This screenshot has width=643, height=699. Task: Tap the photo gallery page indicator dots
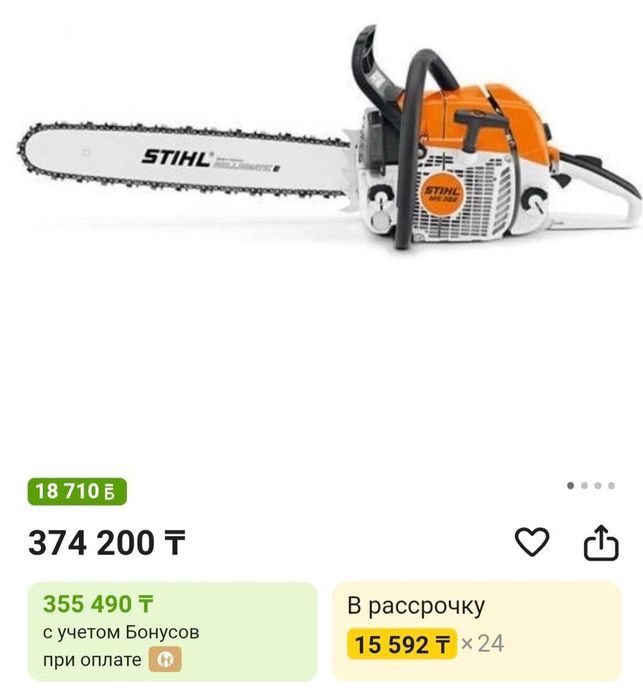click(591, 486)
